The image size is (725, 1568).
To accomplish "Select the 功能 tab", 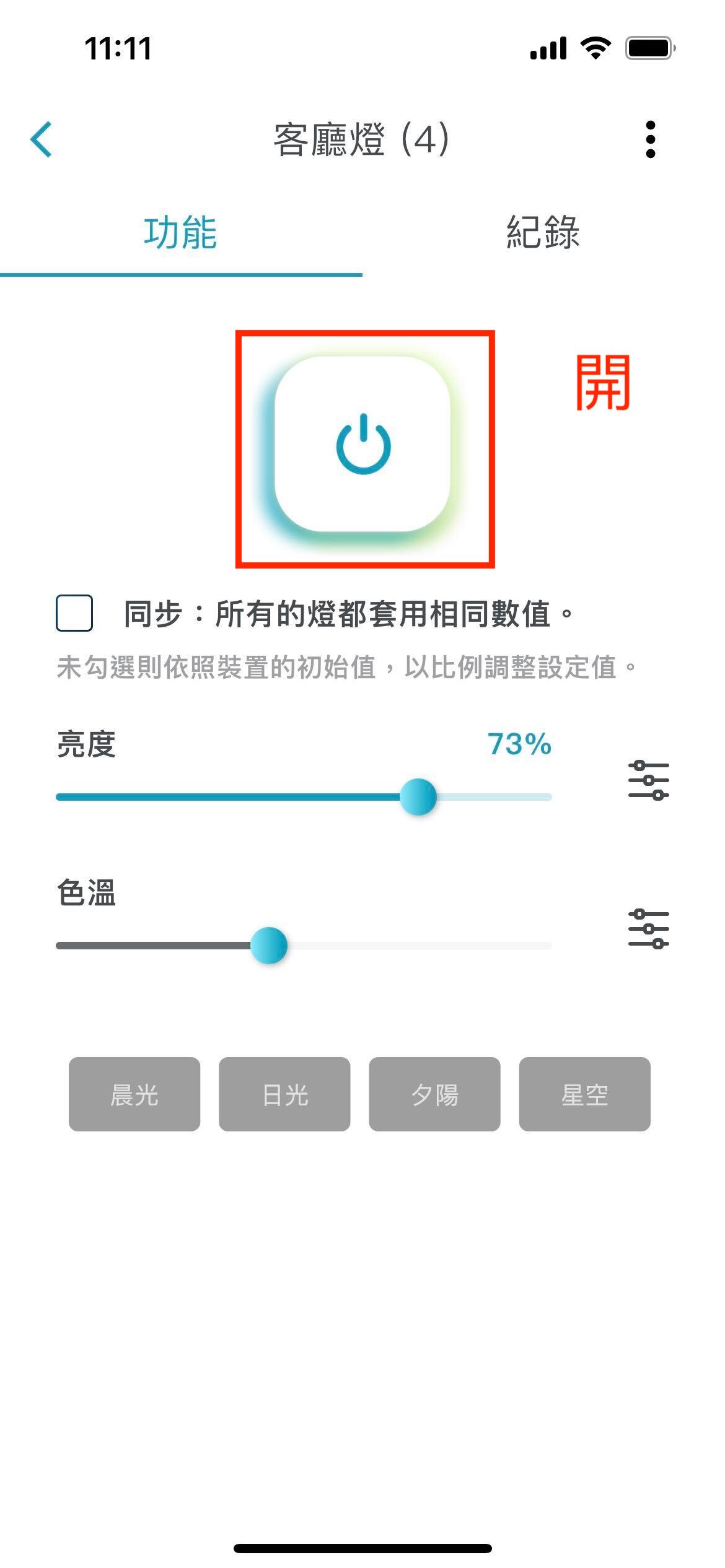I will click(x=180, y=233).
